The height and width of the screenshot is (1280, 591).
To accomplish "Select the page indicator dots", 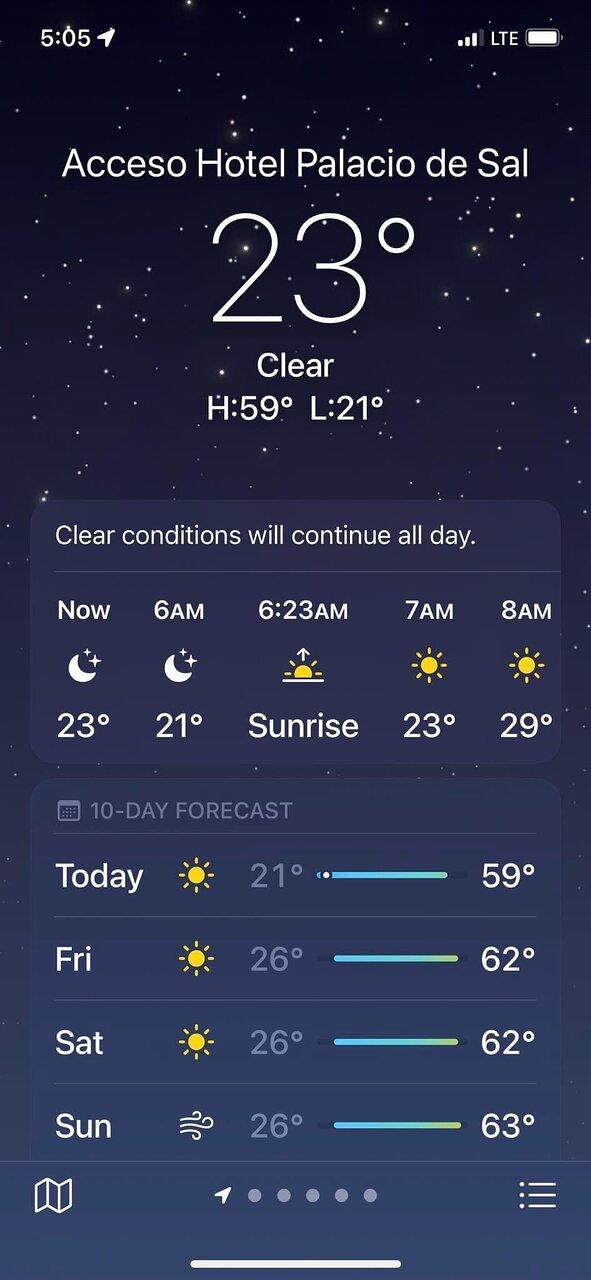I will [296, 1195].
